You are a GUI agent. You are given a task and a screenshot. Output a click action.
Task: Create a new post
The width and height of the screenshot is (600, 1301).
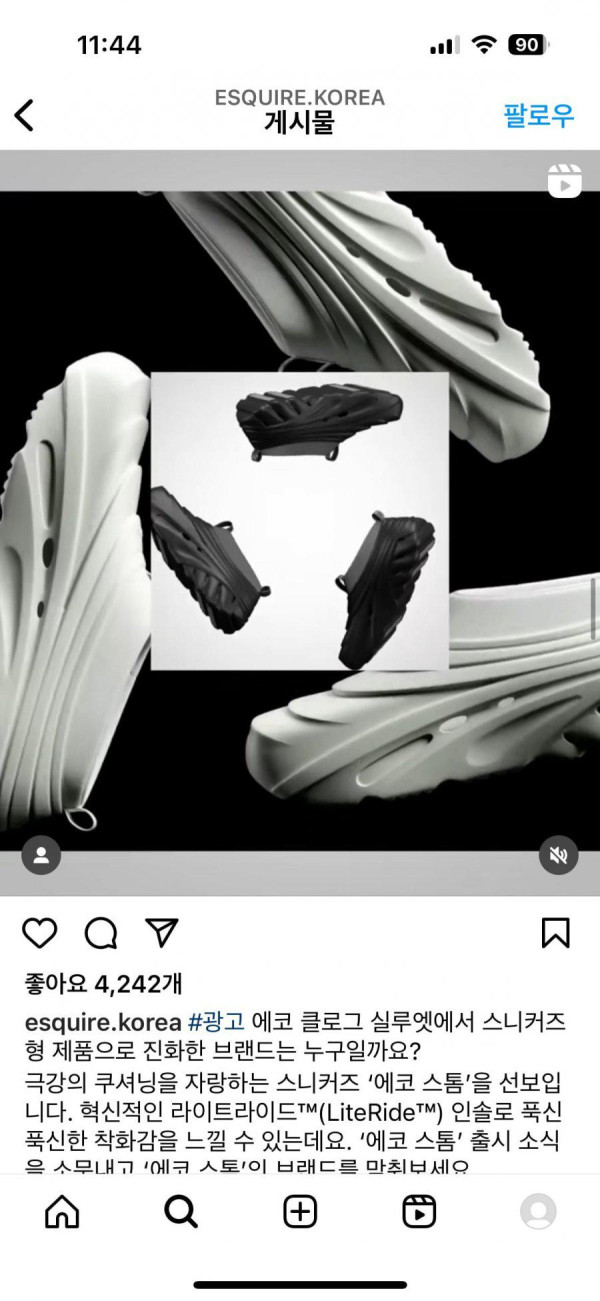[300, 1212]
